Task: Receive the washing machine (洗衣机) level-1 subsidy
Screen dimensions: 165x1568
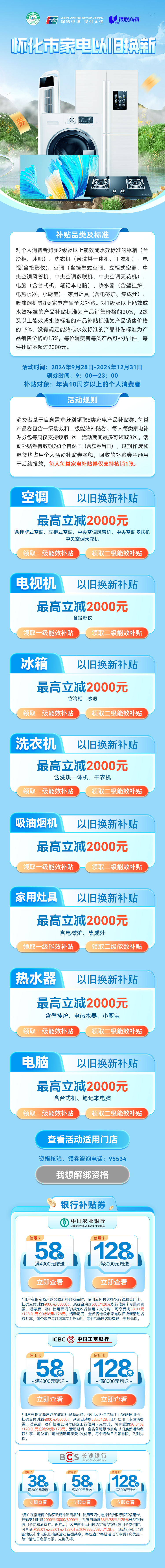Action: click(x=48, y=791)
